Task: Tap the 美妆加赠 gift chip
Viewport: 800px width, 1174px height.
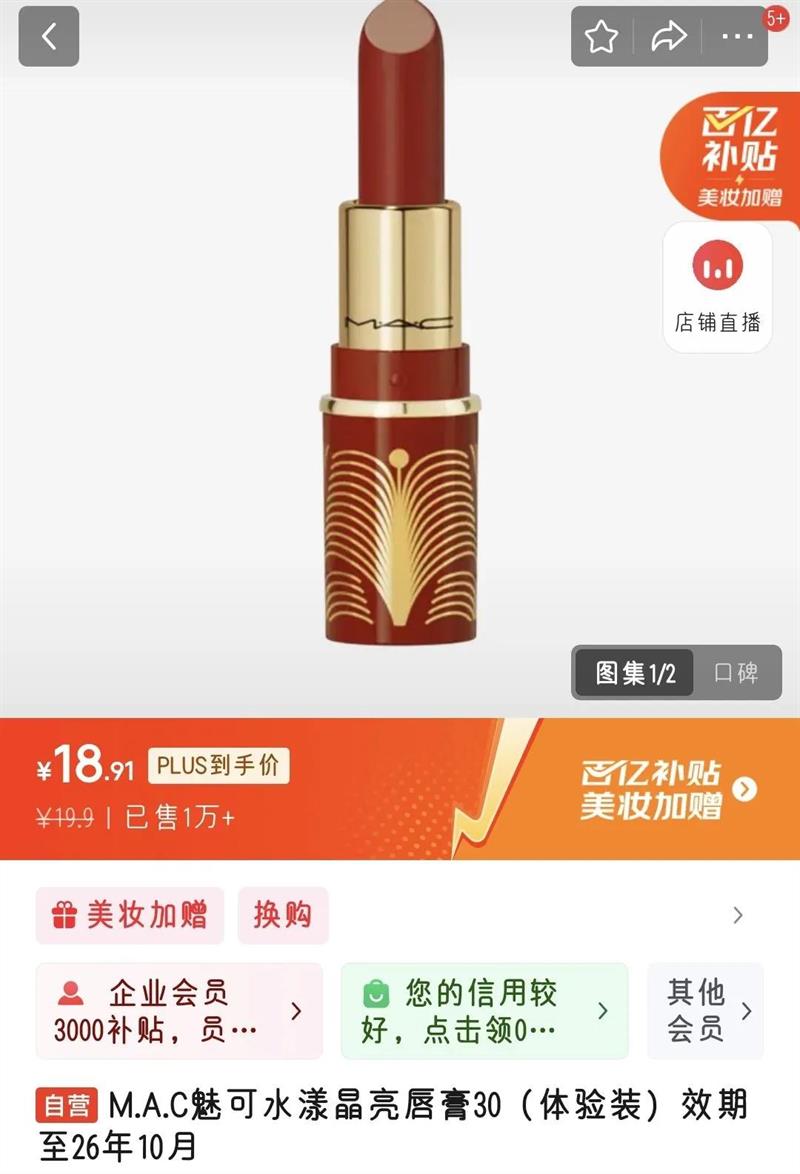Action: point(130,915)
